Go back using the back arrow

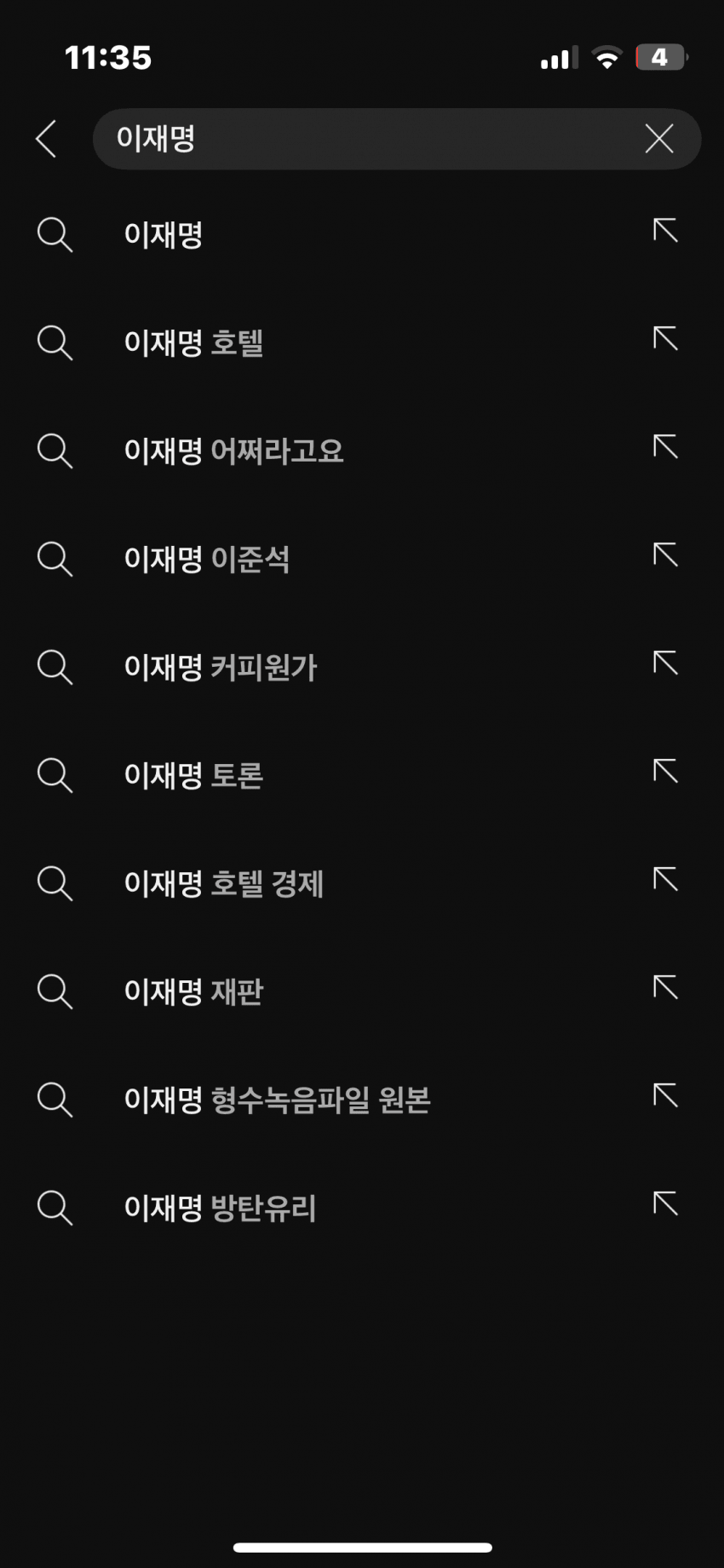(x=47, y=139)
